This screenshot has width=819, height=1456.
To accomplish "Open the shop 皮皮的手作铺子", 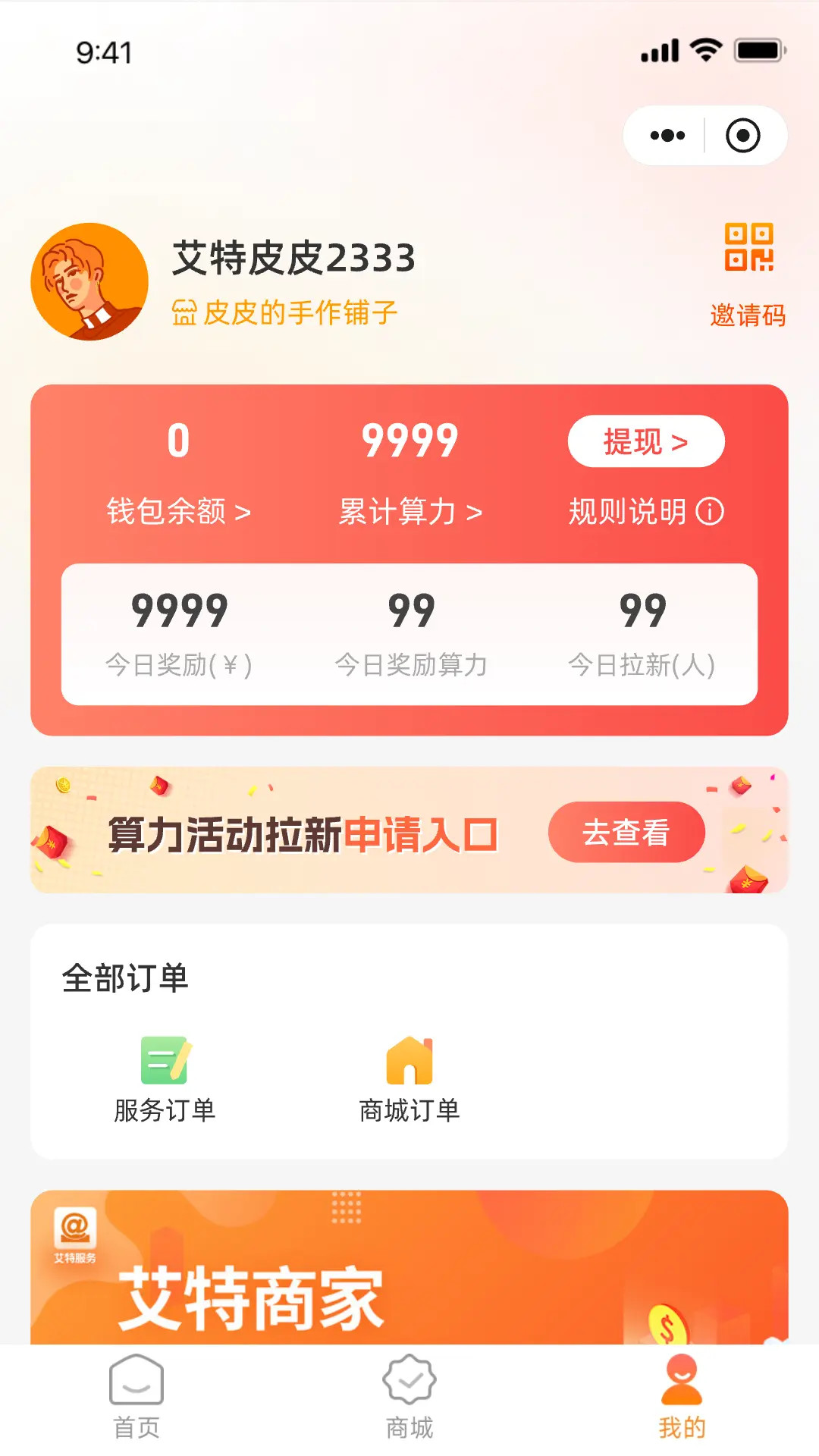I will (285, 312).
